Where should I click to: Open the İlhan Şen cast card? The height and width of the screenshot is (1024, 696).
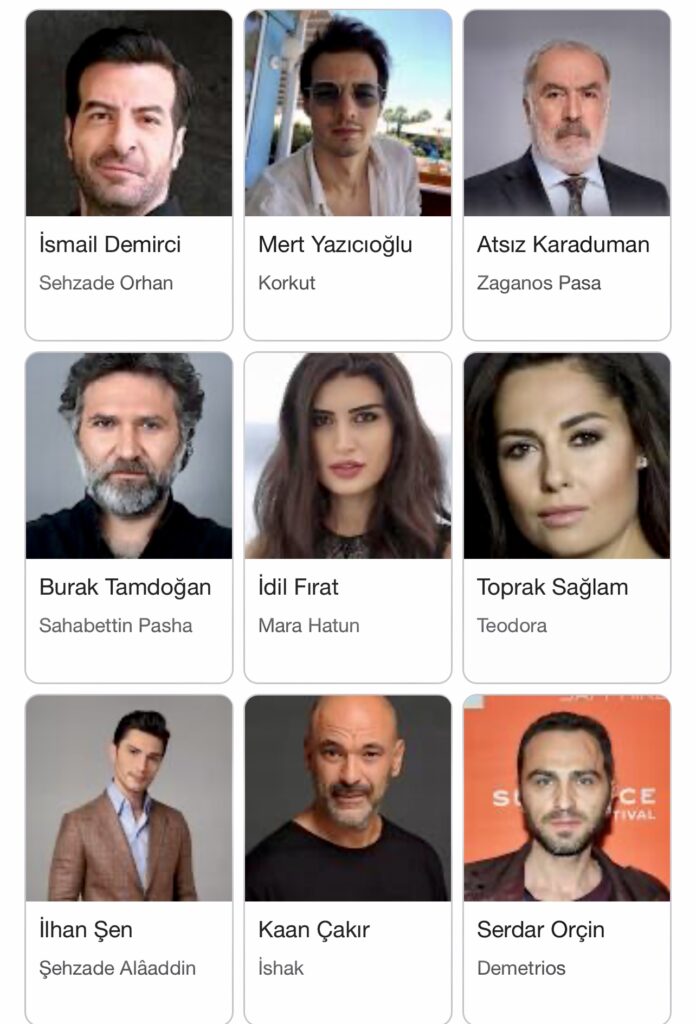[x=128, y=860]
